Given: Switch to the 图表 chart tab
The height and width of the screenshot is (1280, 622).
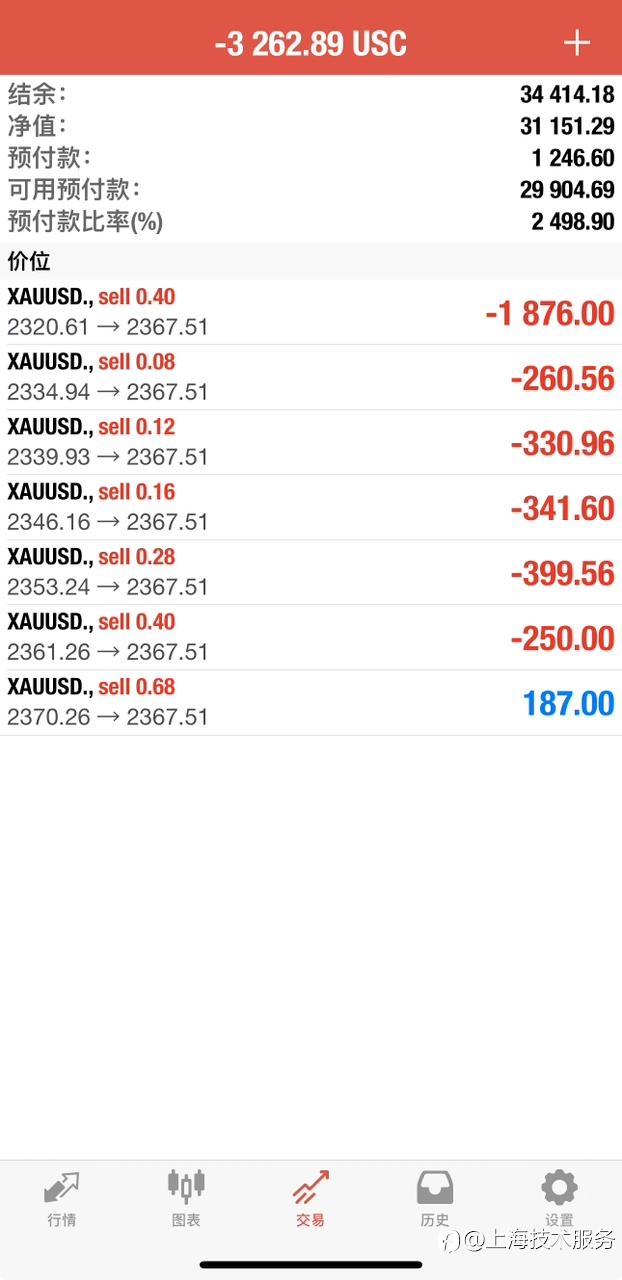Looking at the screenshot, I should 186,1199.
